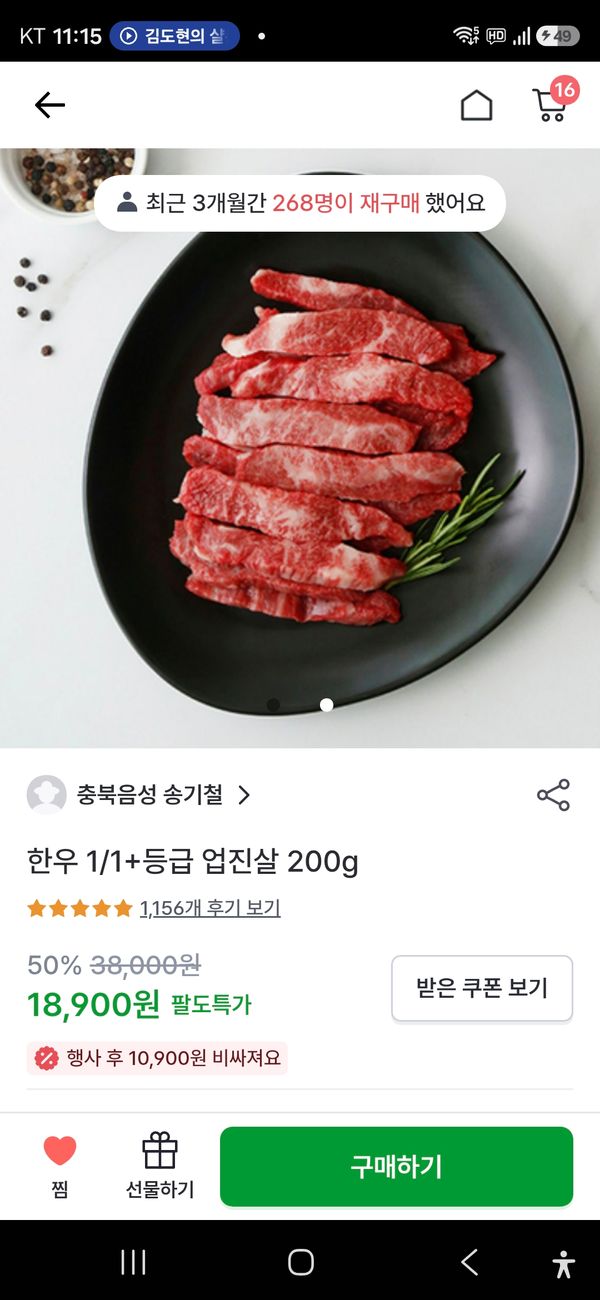The image size is (600, 1300).
Task: Share this 한우 업진살 product
Action: pos(553,795)
